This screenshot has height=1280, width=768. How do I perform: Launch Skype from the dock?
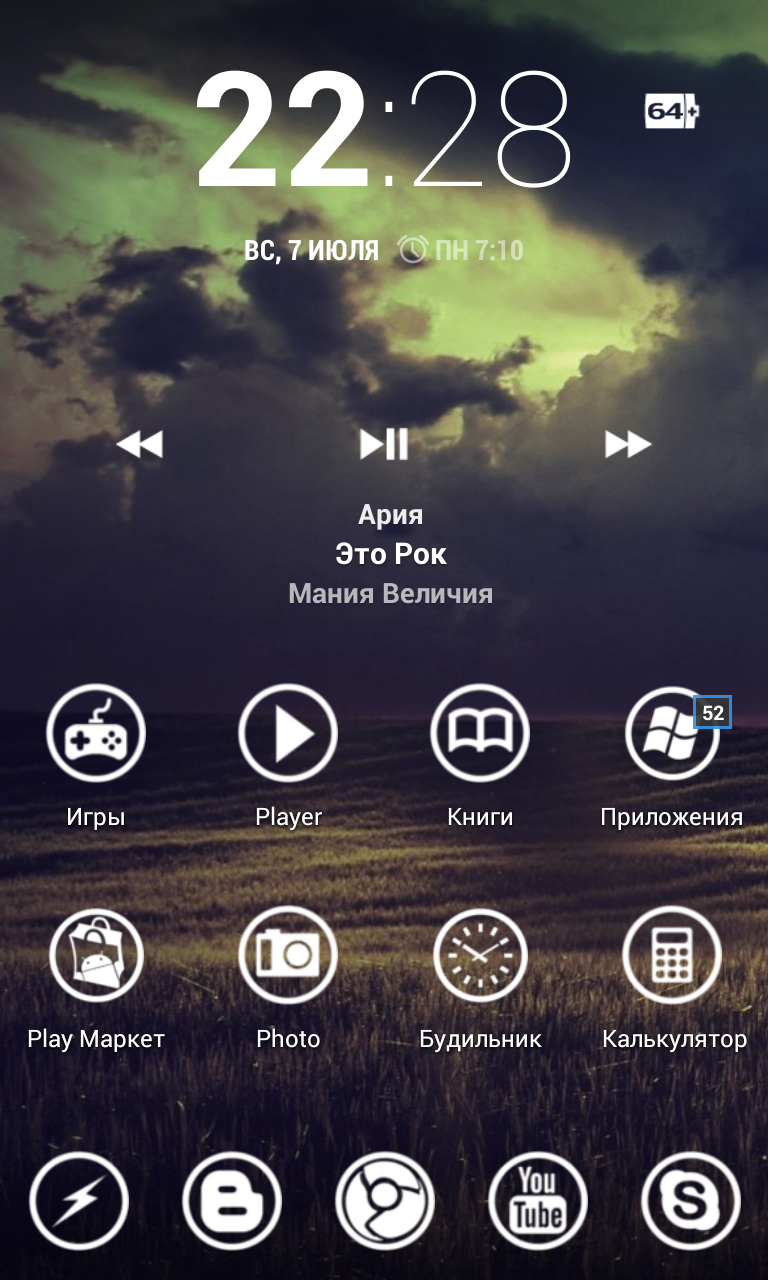[x=691, y=1202]
